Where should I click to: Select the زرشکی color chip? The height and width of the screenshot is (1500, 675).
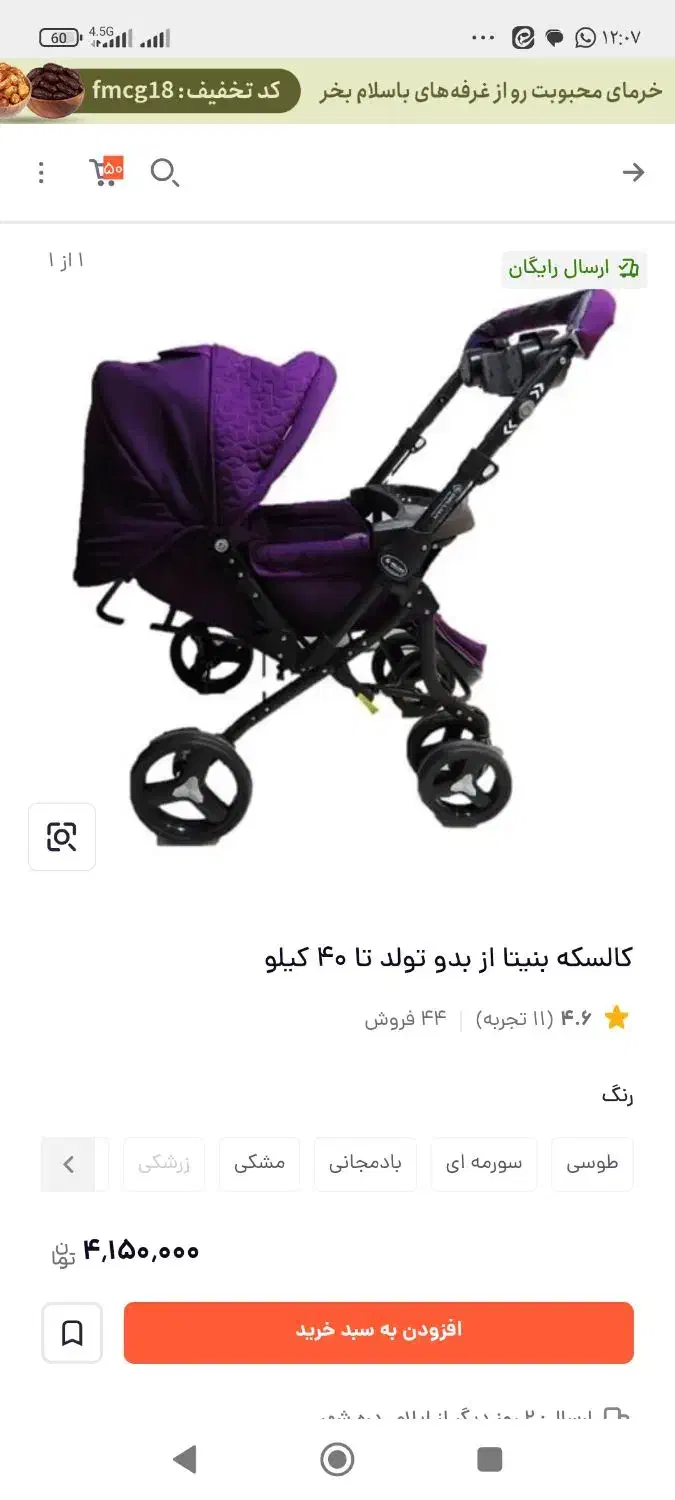[x=164, y=1164]
